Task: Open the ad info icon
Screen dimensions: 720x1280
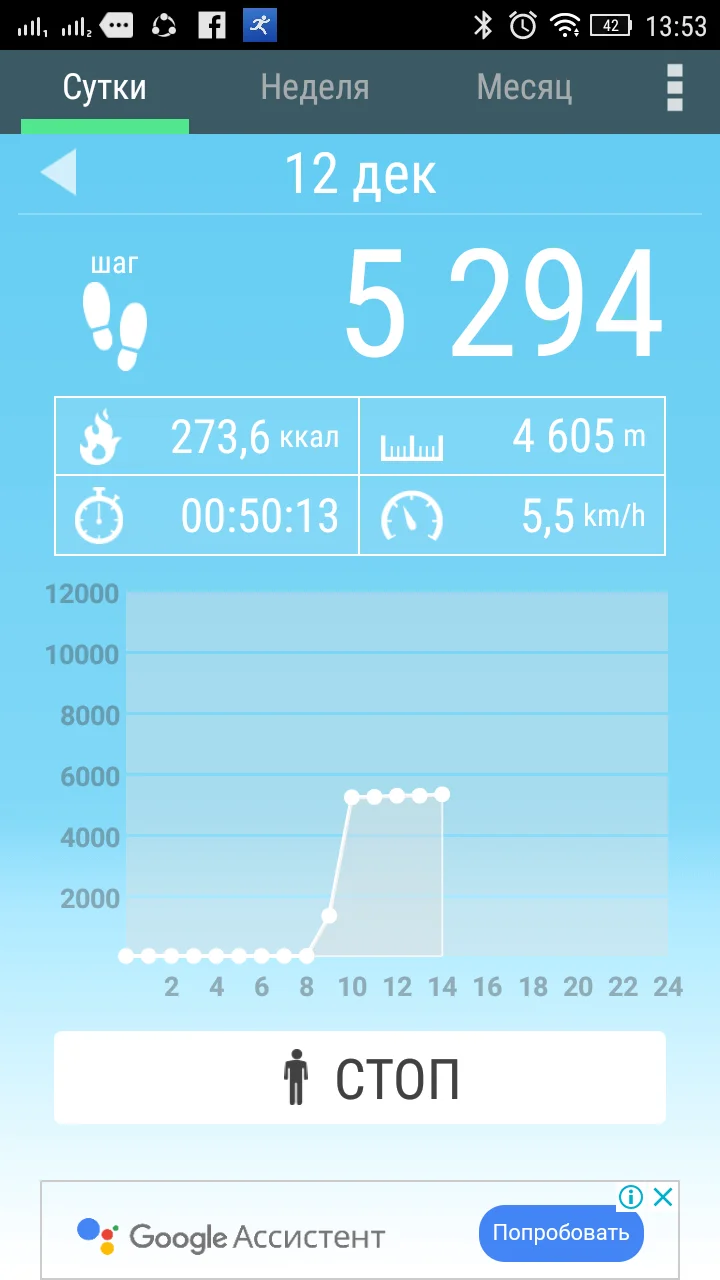Action: pyautogui.click(x=630, y=1197)
